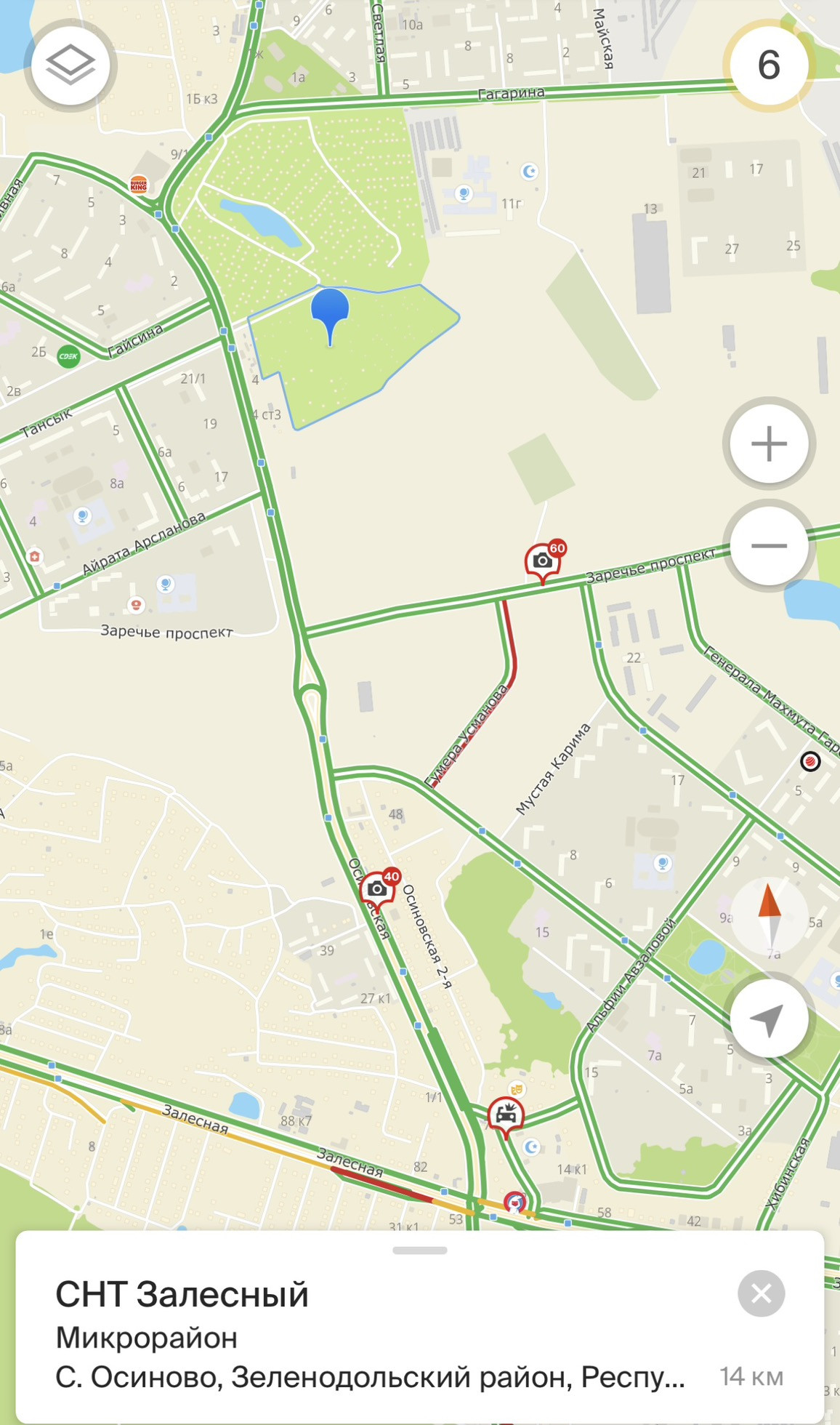This screenshot has width=840, height=1425.
Task: Select the 40 speed camera on Осиновская
Action: (377, 889)
